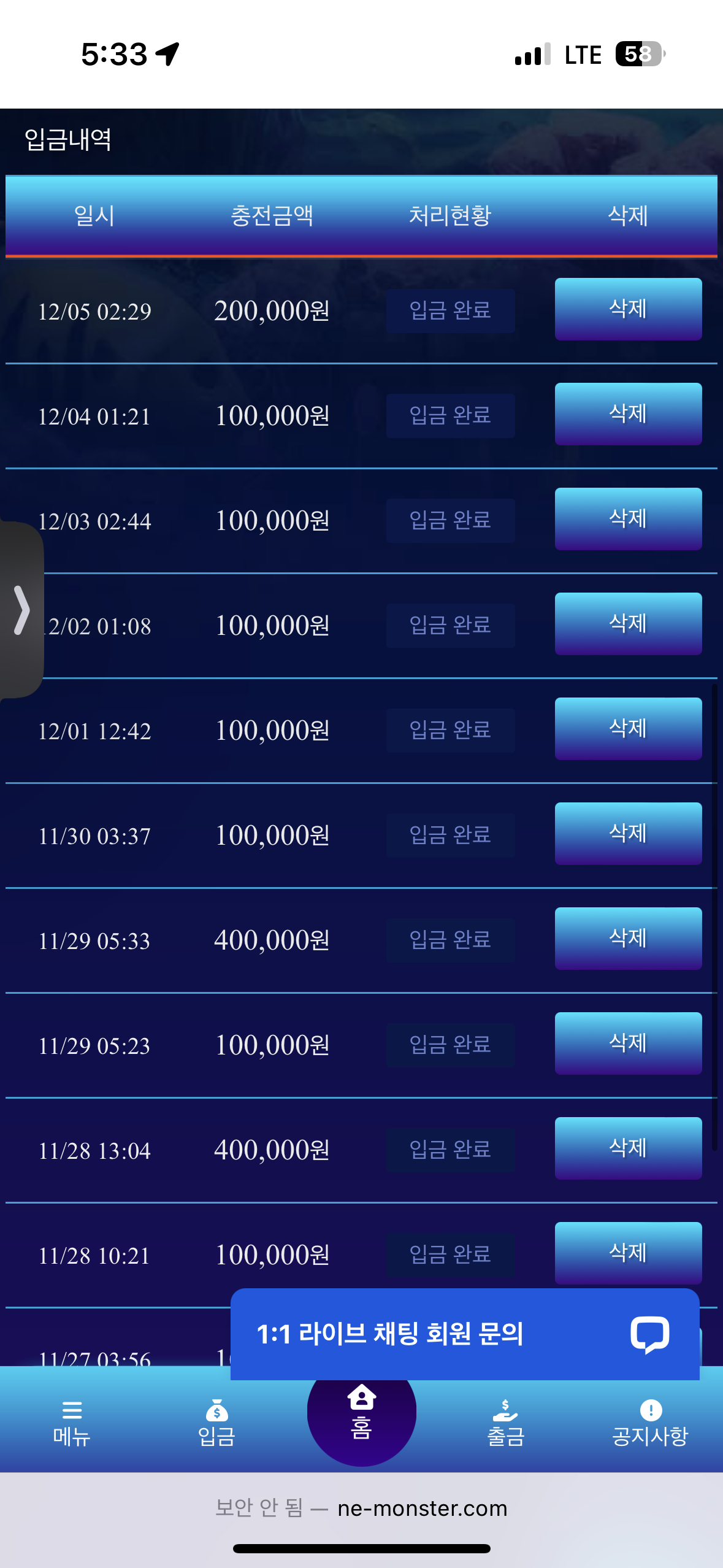Delete the 12/04 01:21 deposit entry
The width and height of the screenshot is (723, 1568).
click(x=628, y=414)
